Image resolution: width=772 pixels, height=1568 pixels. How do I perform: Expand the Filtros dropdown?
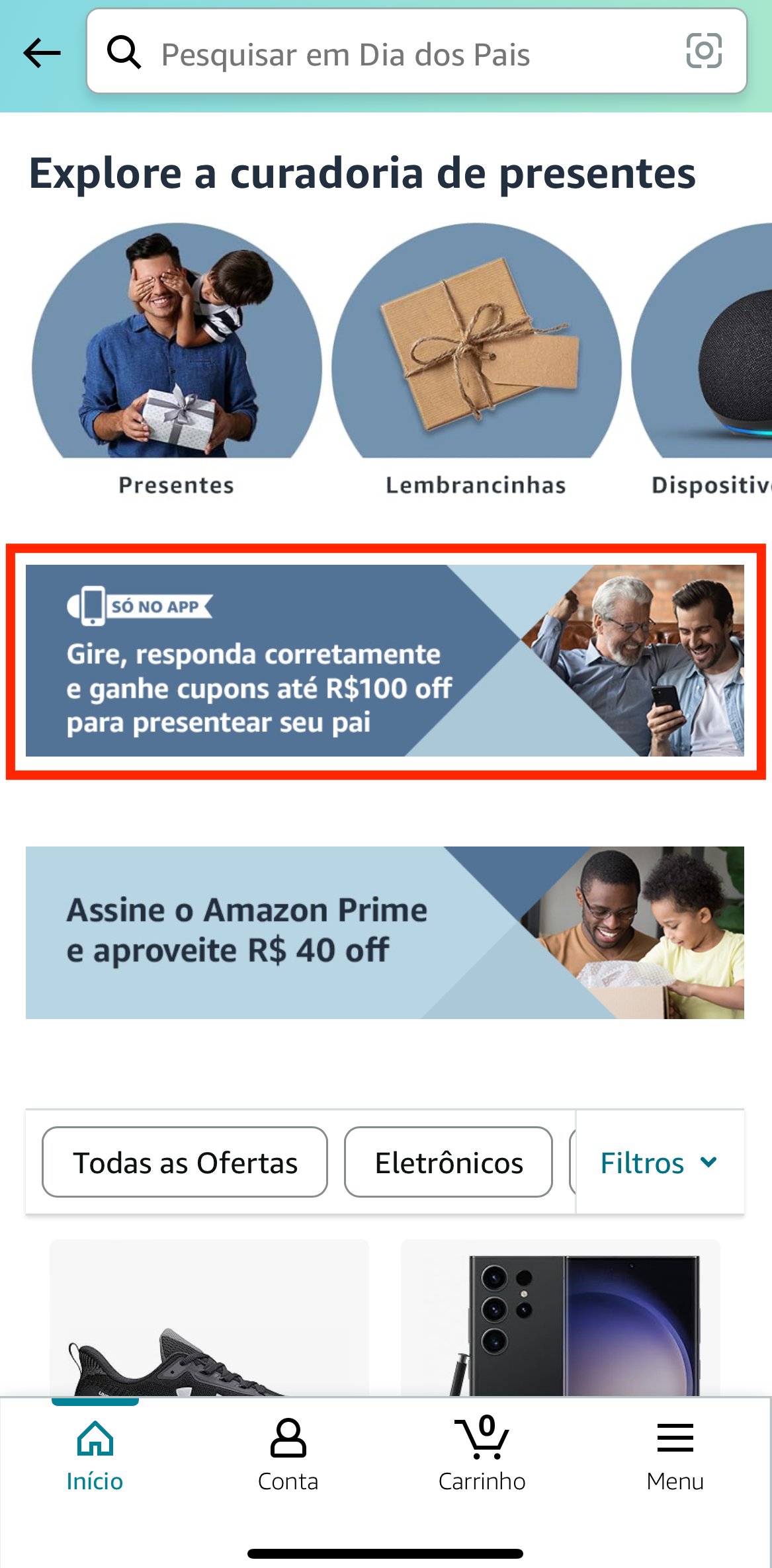coord(658,1163)
